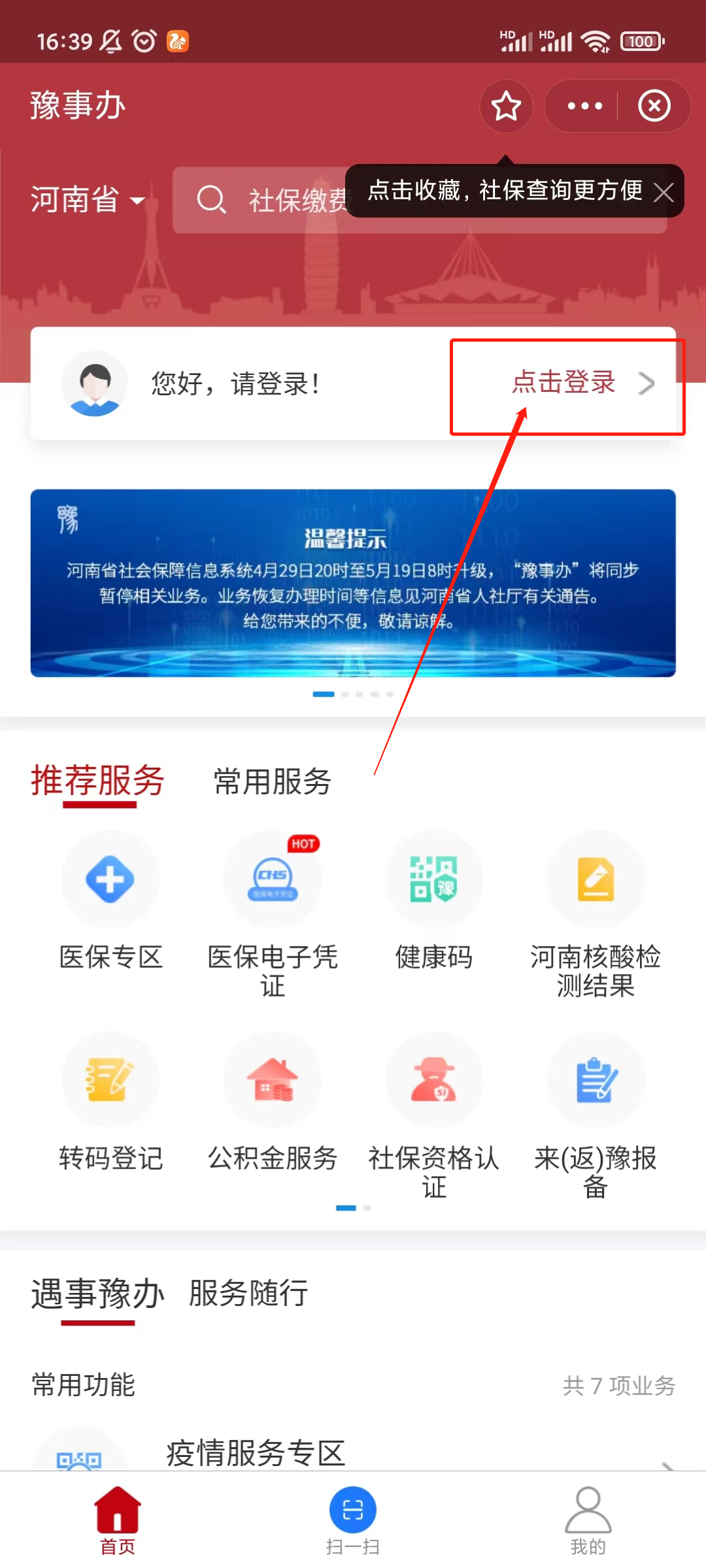Switch to the 常用服务 tab
Image resolution: width=706 pixels, height=1568 pixels.
coord(273,781)
